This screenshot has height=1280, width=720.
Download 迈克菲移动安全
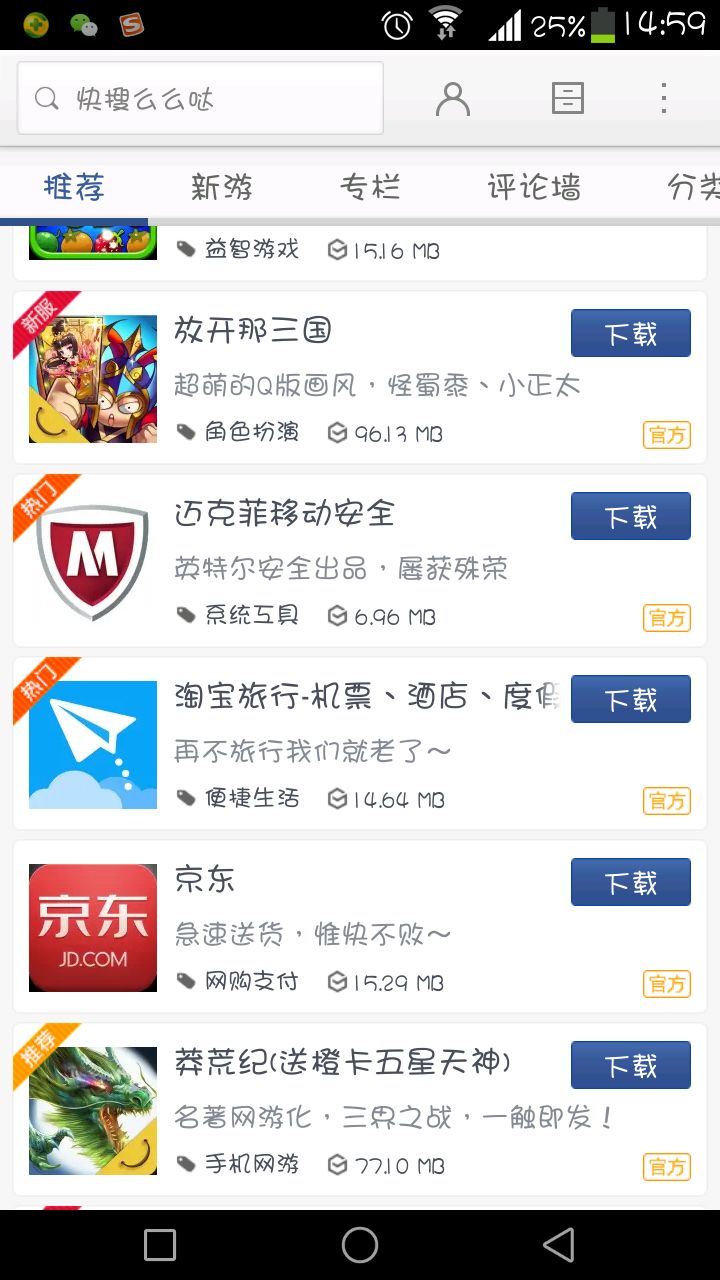630,516
